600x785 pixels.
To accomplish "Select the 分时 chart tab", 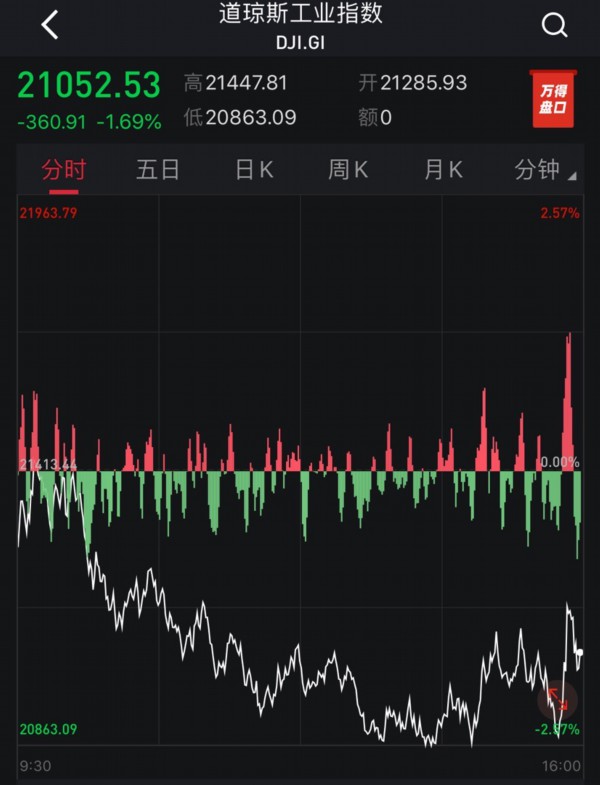I will pos(63,170).
